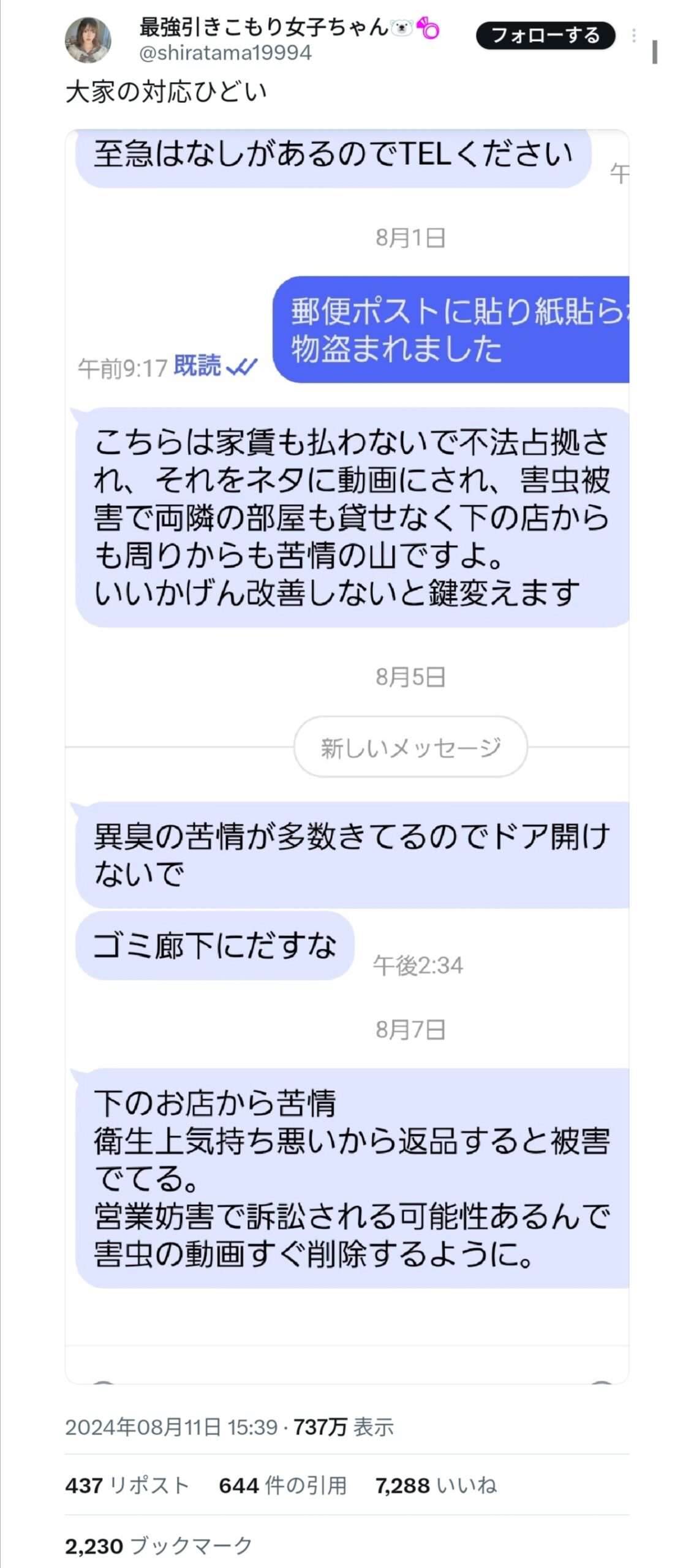This screenshot has width=694, height=1568.
Task: Open the poster's profile avatar
Action: 88,40
